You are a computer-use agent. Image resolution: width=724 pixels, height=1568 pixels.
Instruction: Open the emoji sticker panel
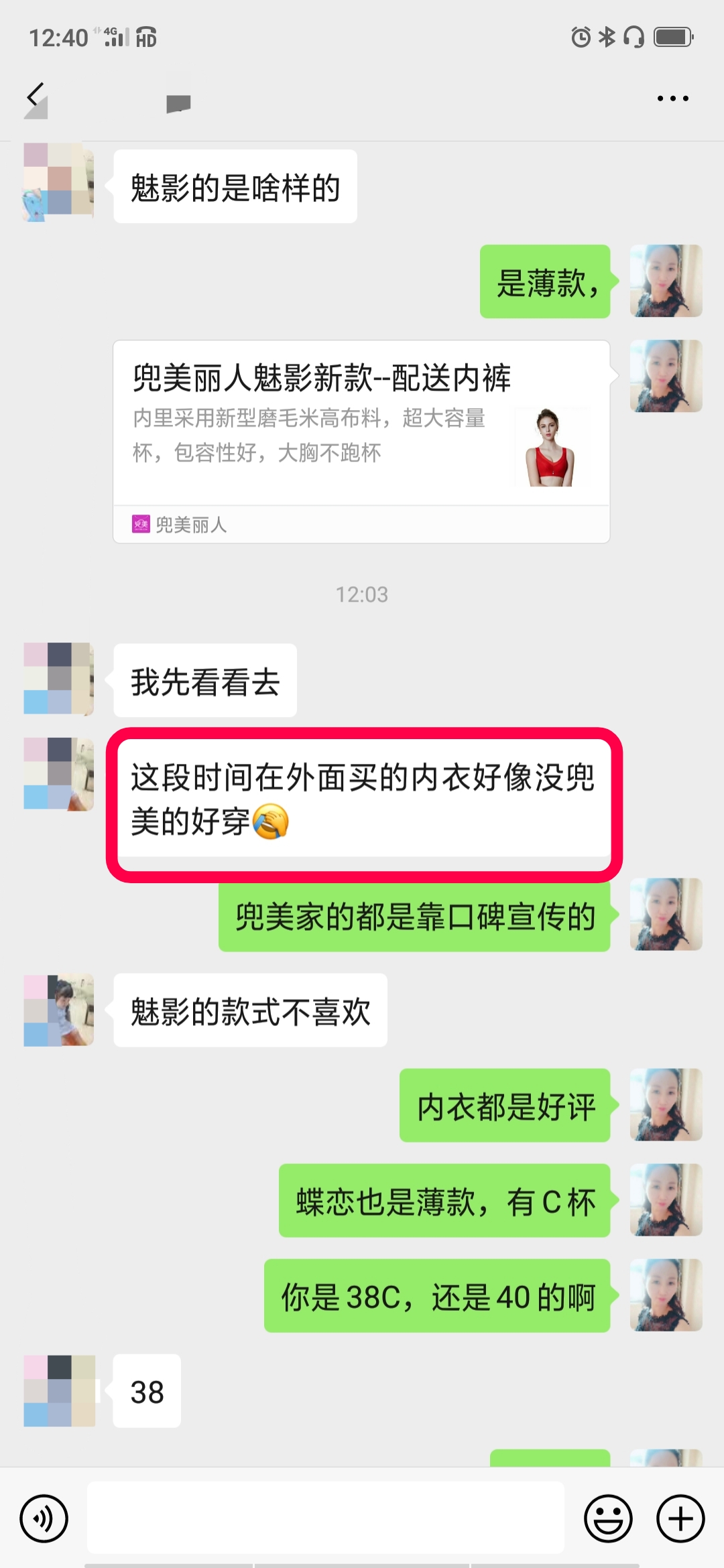point(608,1518)
